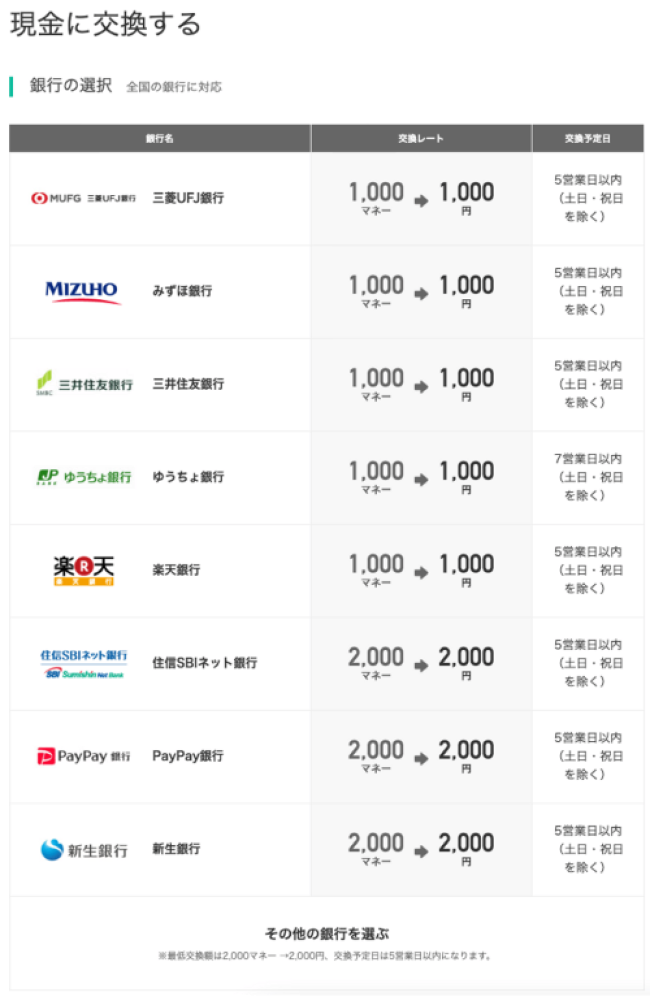The width and height of the screenshot is (650, 996).
Task: Choose みずほ銀行 from the bank list
Action: pos(182,291)
